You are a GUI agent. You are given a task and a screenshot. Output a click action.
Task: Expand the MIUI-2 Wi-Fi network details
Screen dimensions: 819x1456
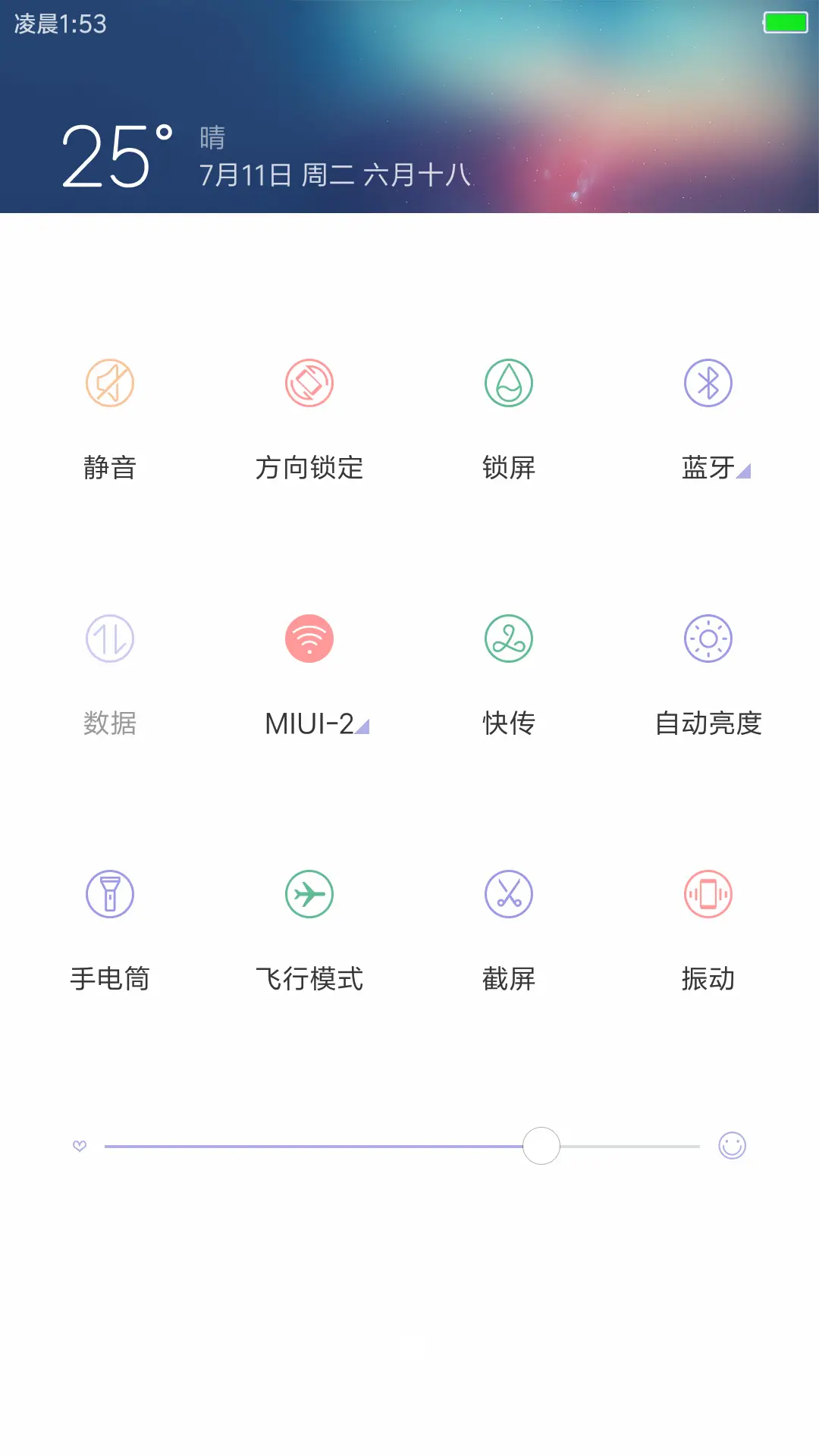coord(362,726)
